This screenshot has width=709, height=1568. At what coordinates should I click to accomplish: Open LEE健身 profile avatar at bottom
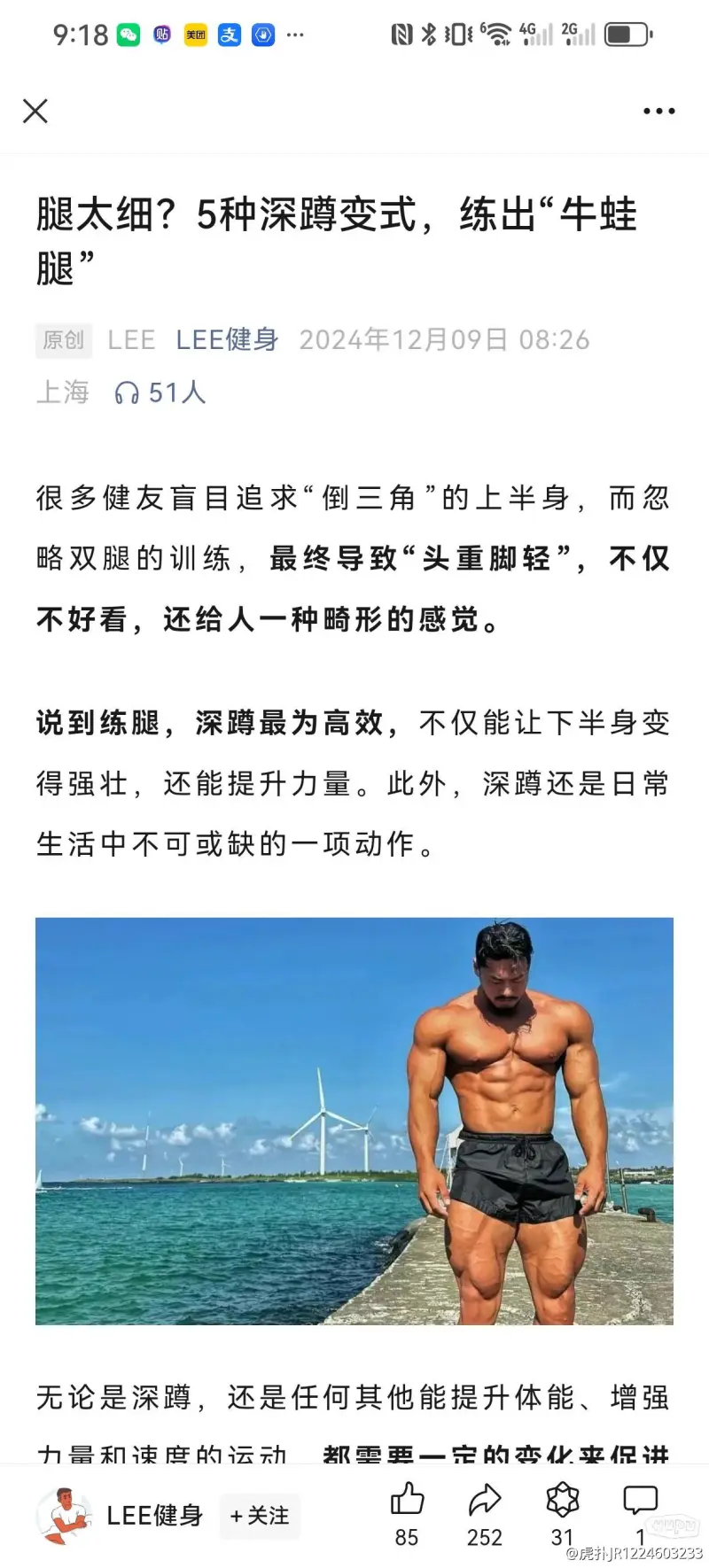pyautogui.click(x=63, y=1516)
